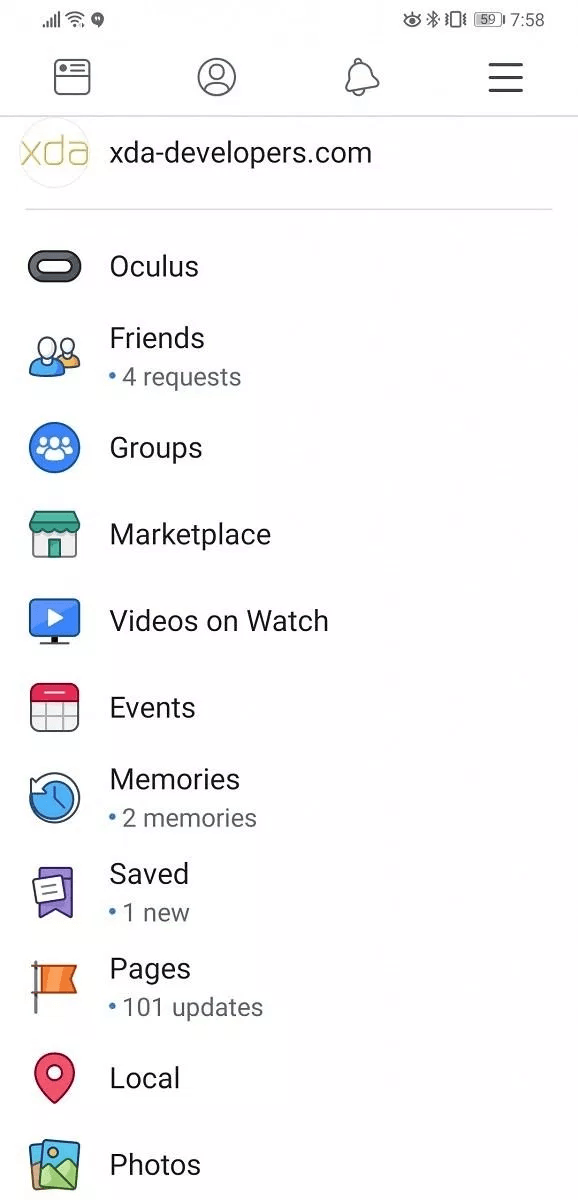This screenshot has width=578, height=1200.
Task: Open the profile tab
Action: pos(217,78)
